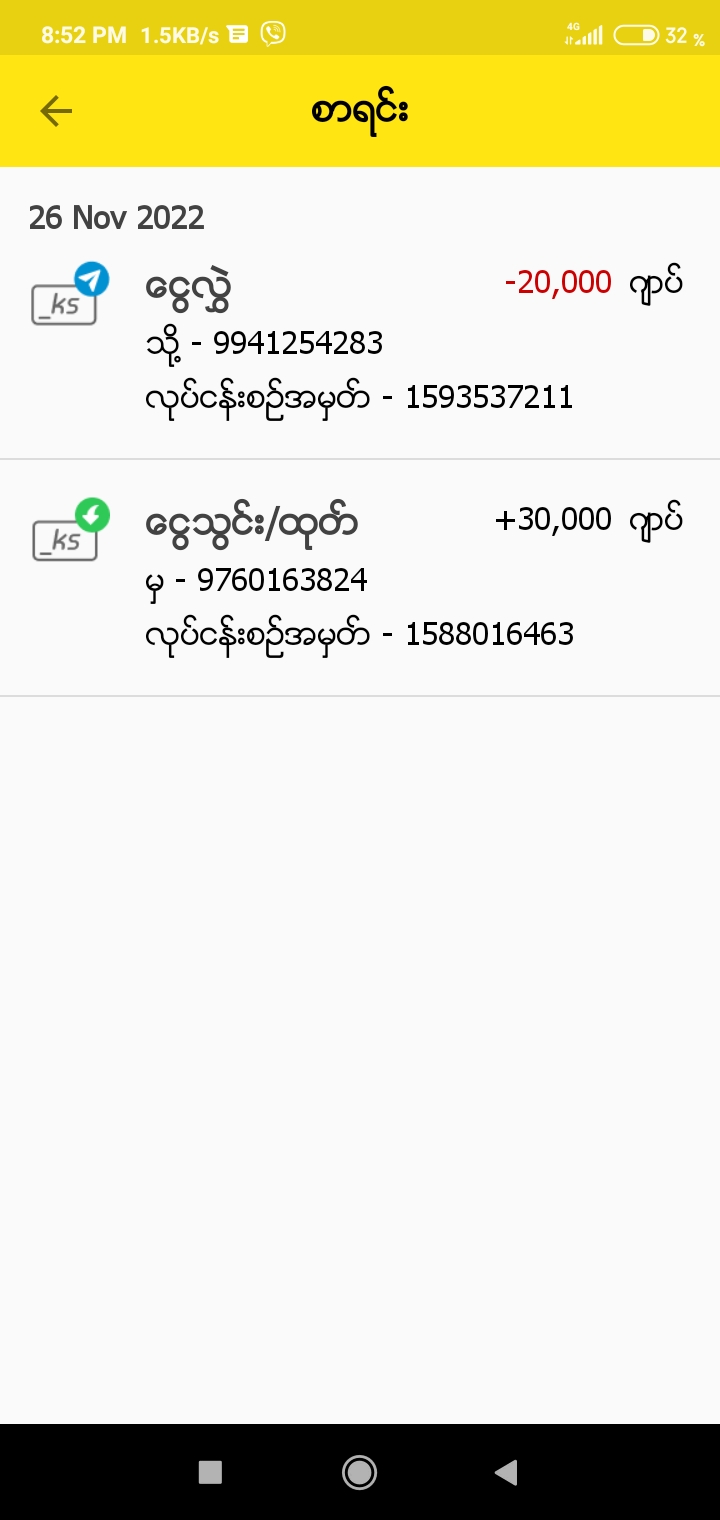Viewport: 720px width, 1520px height.
Task: Open the +30,000 transaction from 9760163824
Action: pyautogui.click(x=360, y=578)
